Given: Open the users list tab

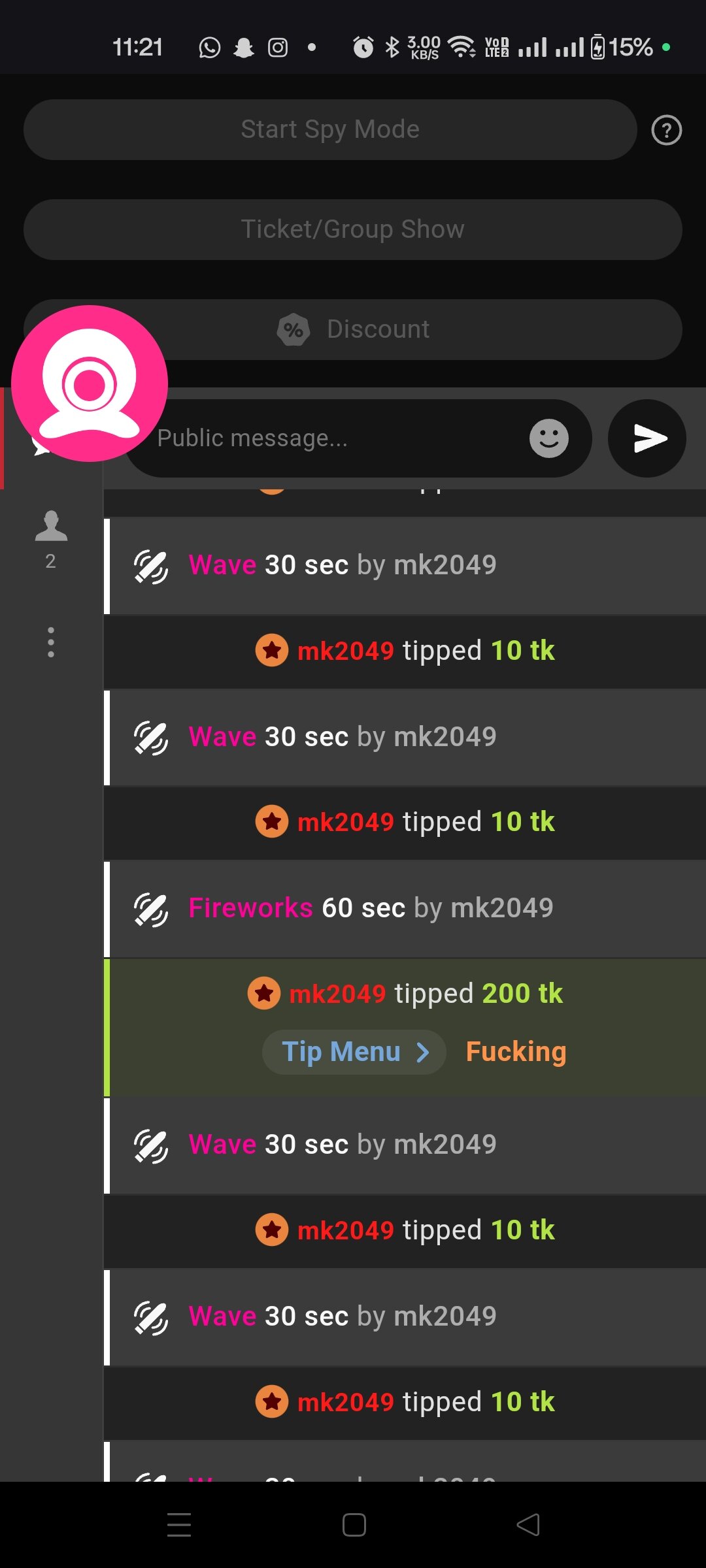Looking at the screenshot, I should pos(51,537).
